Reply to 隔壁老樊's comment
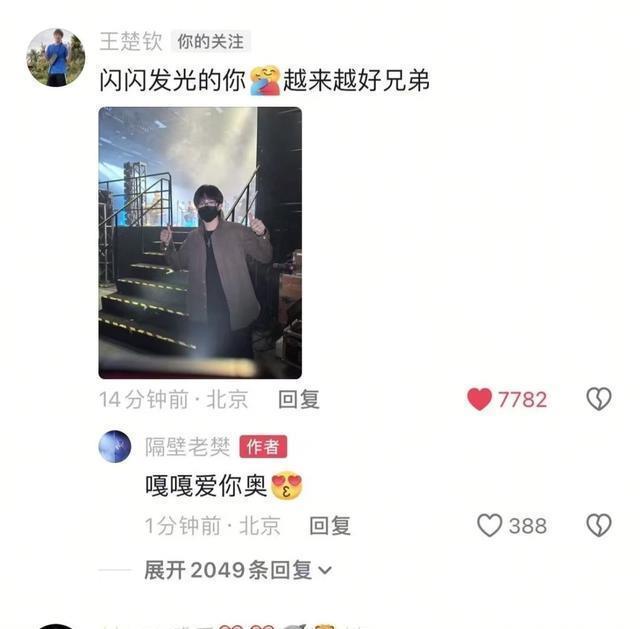The image size is (640, 629). (329, 525)
